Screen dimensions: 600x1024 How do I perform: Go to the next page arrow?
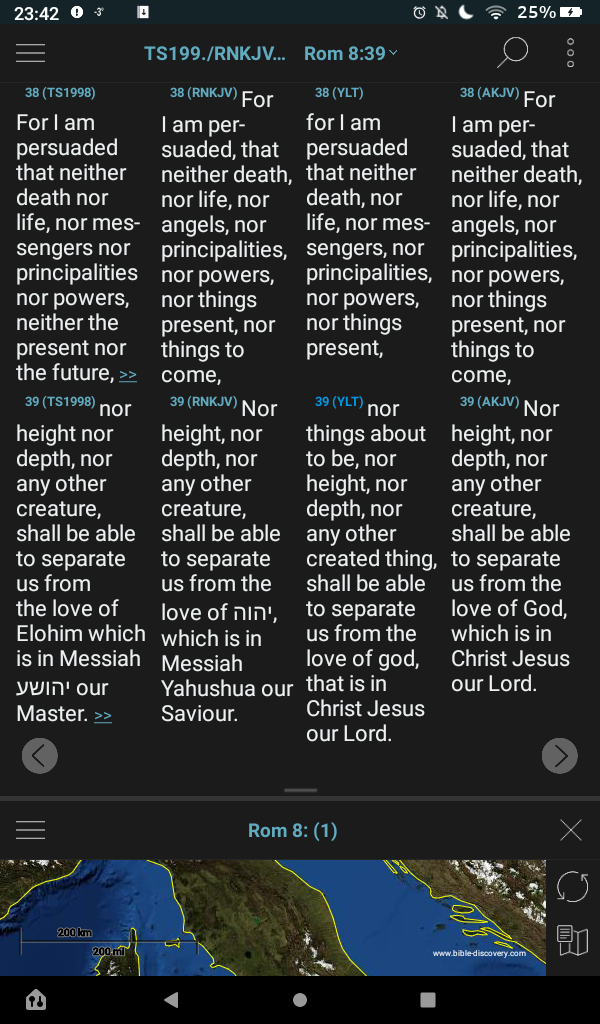pyautogui.click(x=560, y=756)
